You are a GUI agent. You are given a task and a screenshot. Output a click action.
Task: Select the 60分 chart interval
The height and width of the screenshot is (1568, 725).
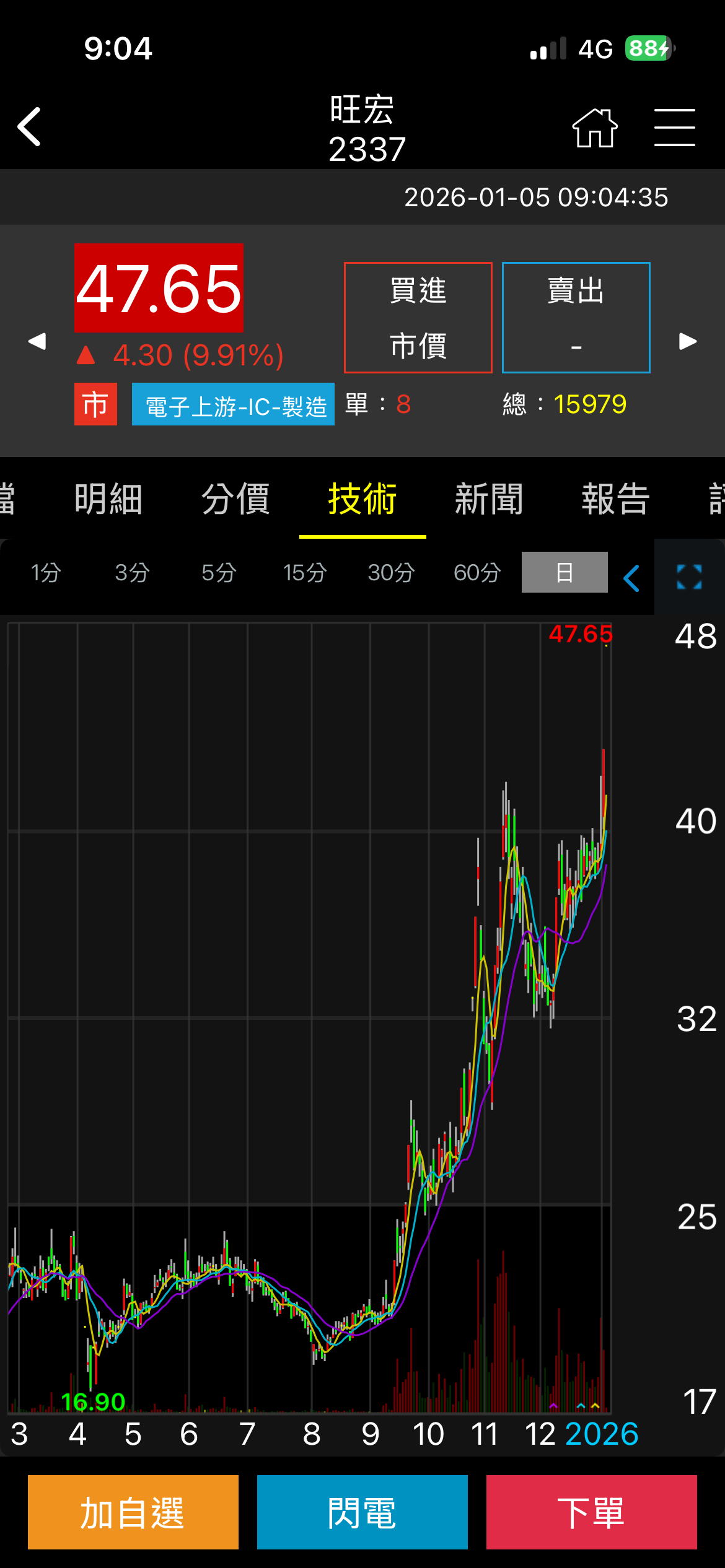coord(477,573)
